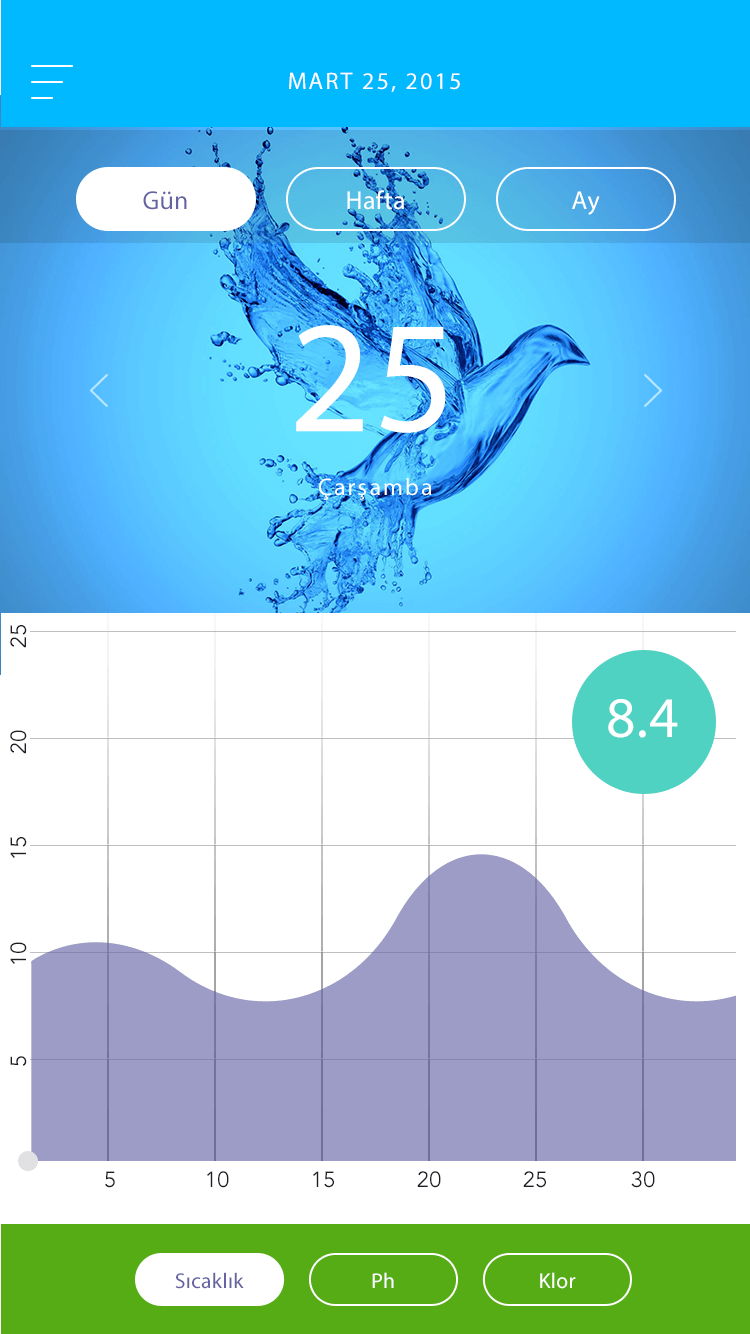Image resolution: width=750 pixels, height=1334 pixels.
Task: Select the Gün view
Action: (x=166, y=199)
